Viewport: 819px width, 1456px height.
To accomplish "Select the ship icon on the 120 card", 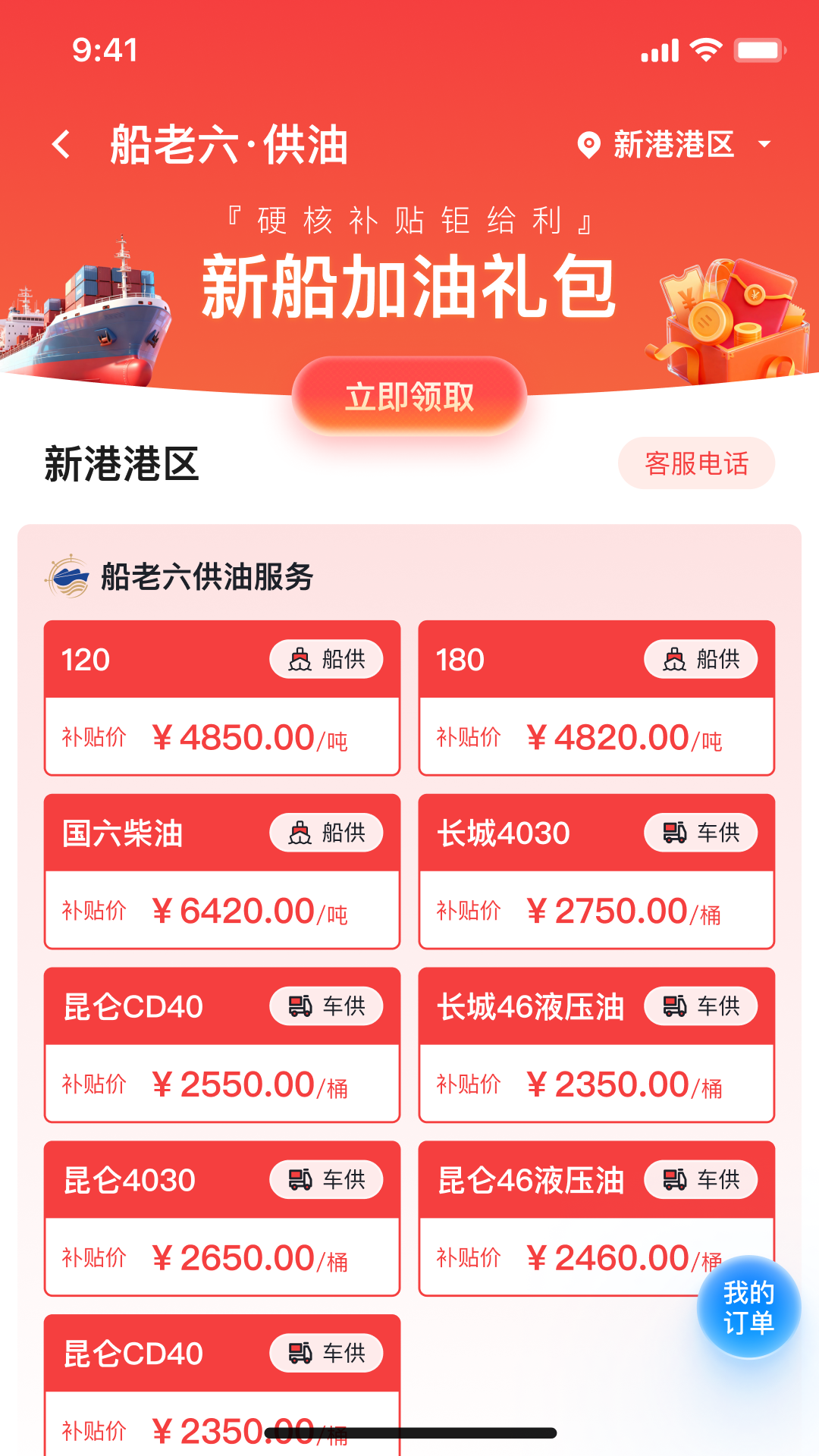I will (x=300, y=659).
